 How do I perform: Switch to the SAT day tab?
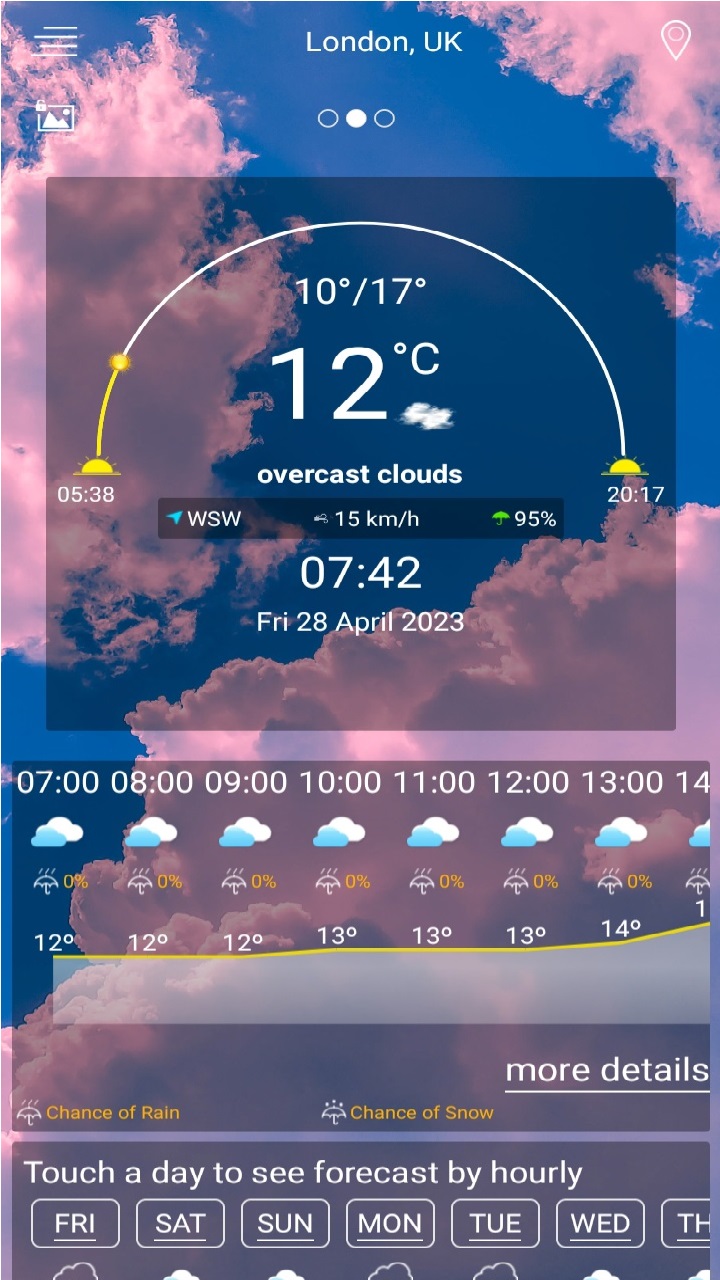point(180,1223)
